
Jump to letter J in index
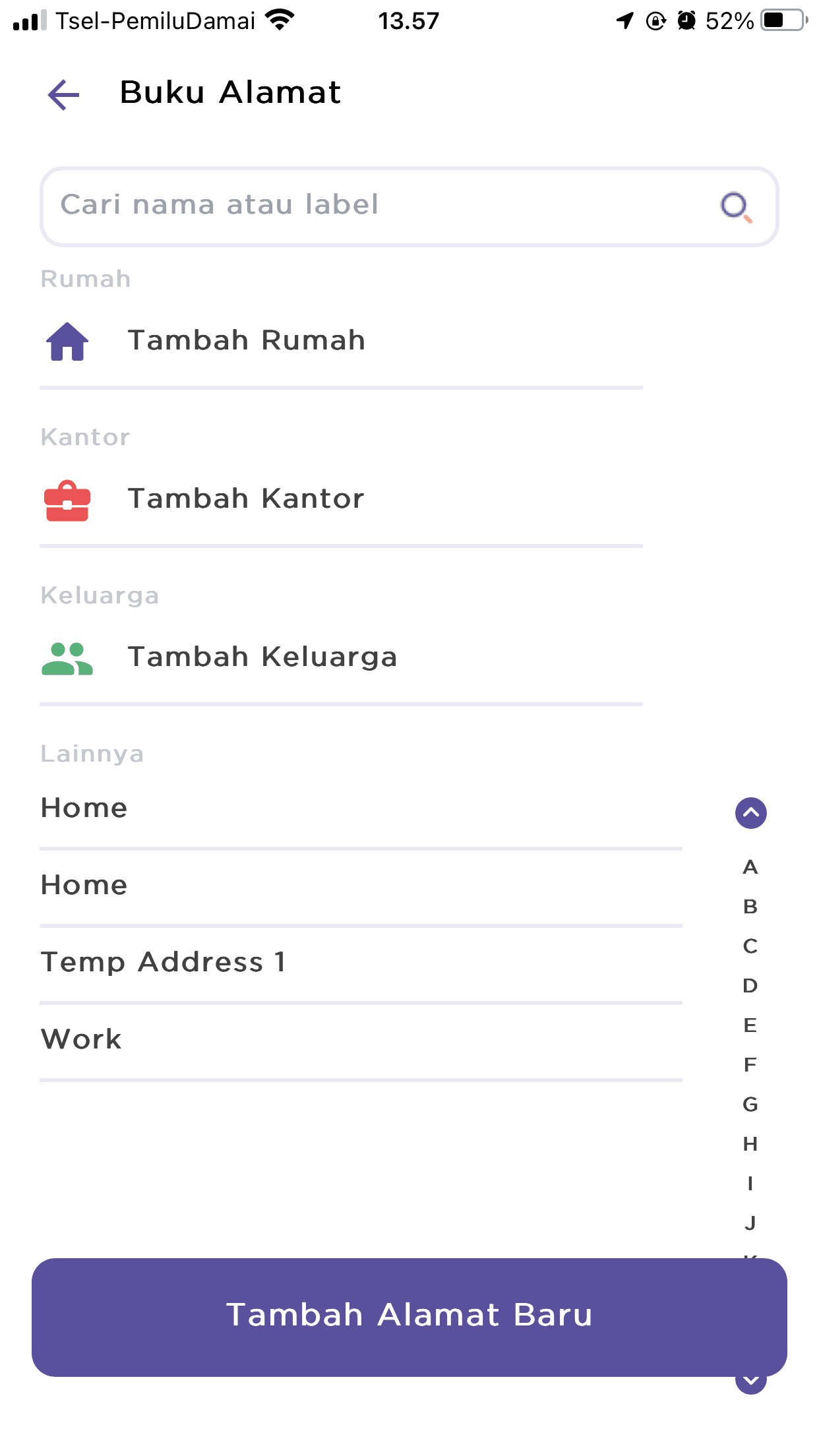click(x=750, y=1223)
